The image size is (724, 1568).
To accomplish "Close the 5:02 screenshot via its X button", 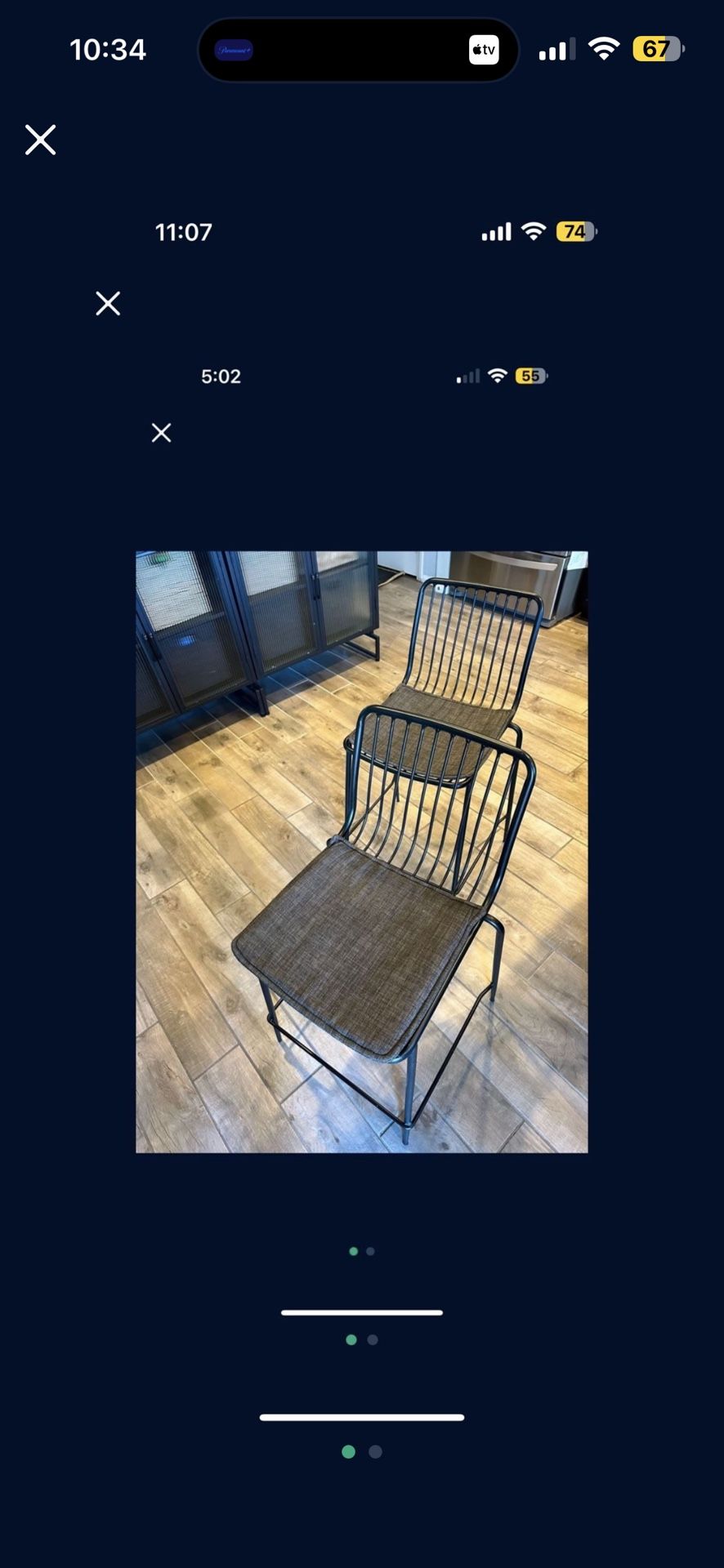I will coord(161,433).
